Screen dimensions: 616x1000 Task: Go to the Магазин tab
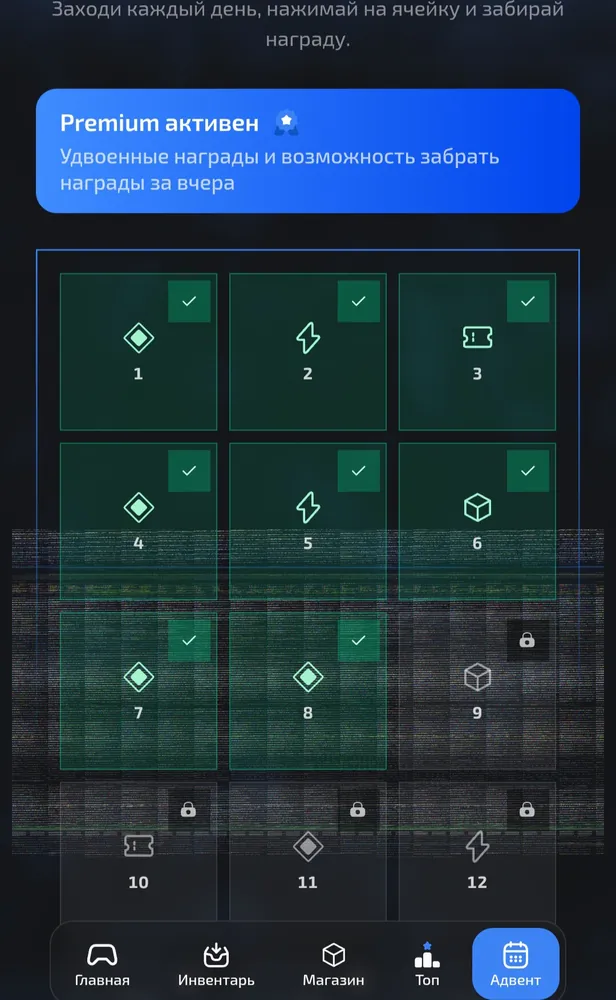334,964
